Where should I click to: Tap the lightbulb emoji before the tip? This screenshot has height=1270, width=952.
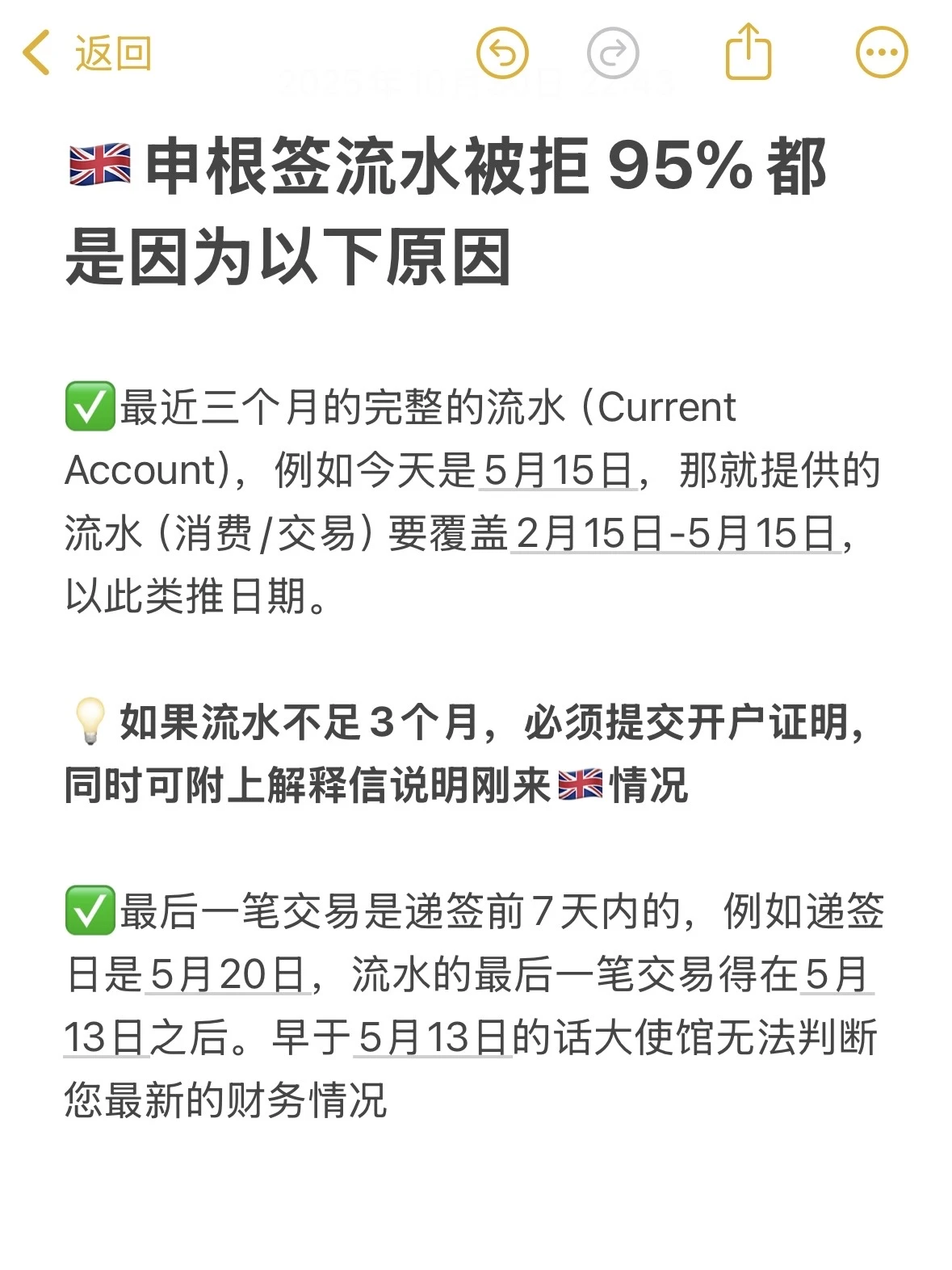(90, 721)
